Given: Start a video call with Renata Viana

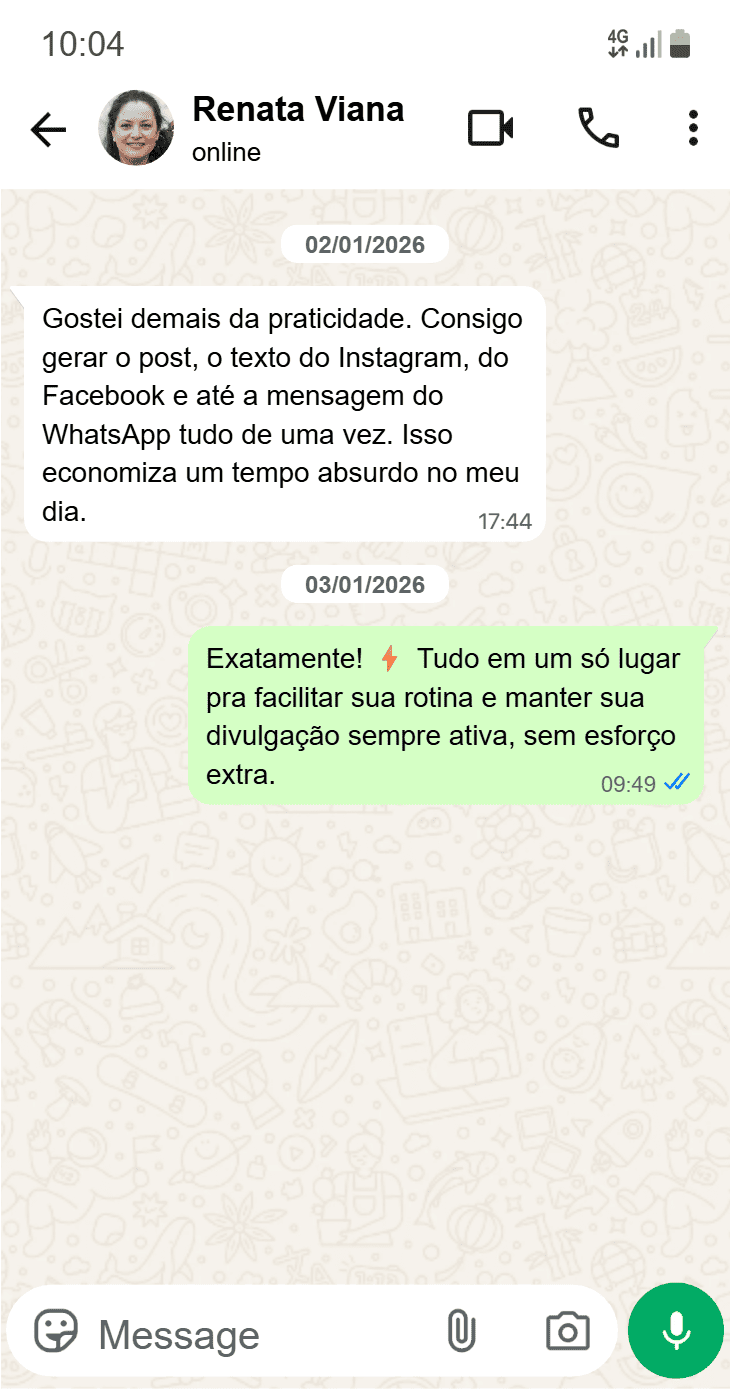Looking at the screenshot, I should pyautogui.click(x=489, y=129).
